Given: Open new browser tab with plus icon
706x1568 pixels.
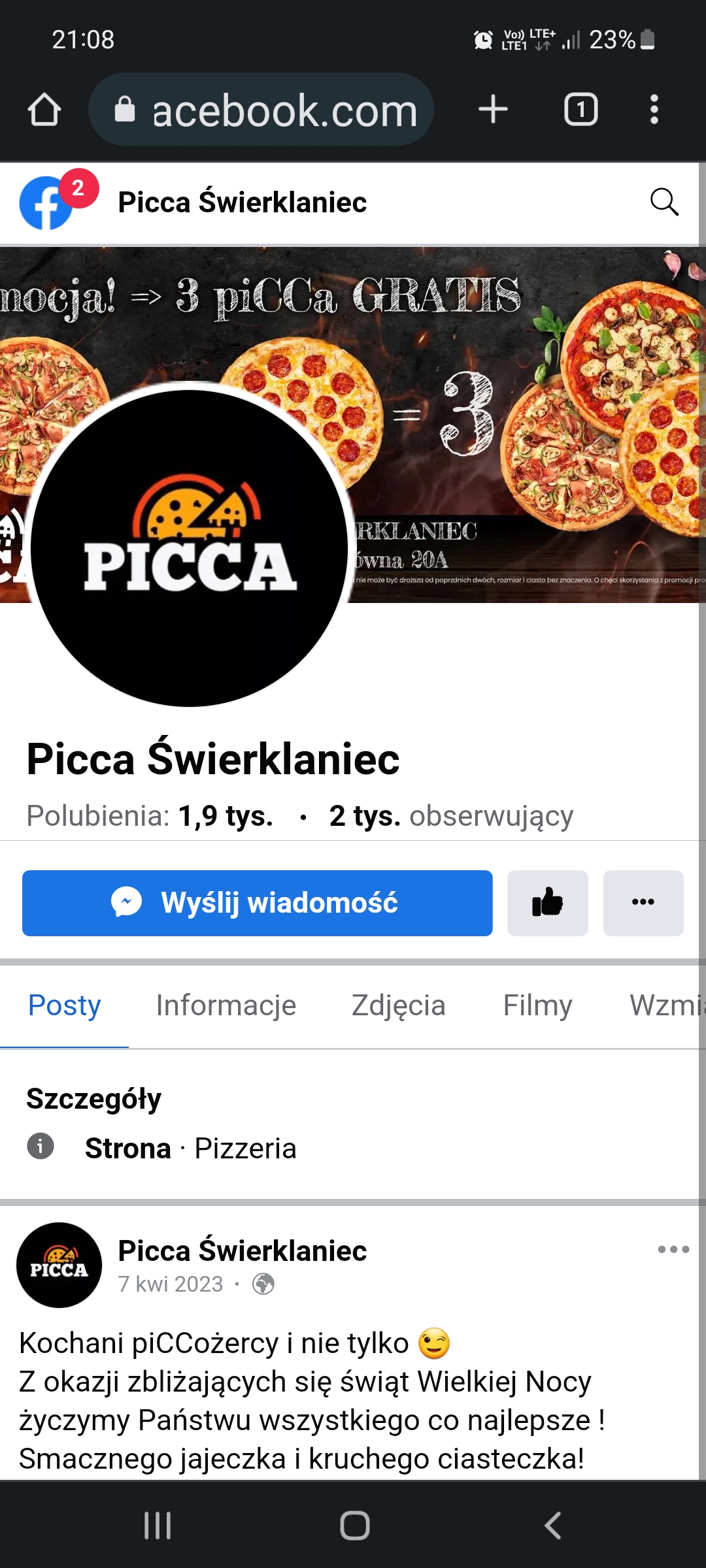Looking at the screenshot, I should tap(492, 109).
